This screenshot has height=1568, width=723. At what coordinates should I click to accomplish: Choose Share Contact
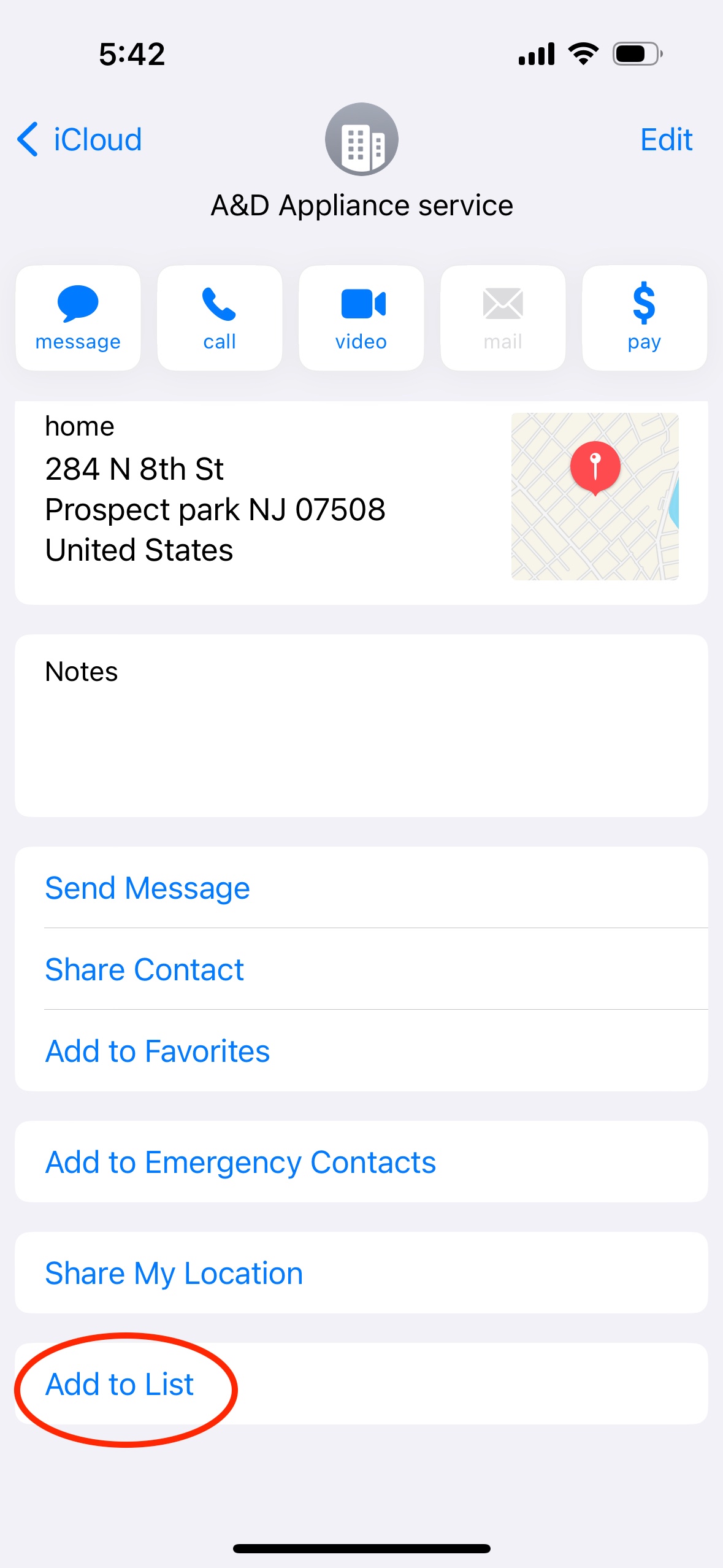145,969
